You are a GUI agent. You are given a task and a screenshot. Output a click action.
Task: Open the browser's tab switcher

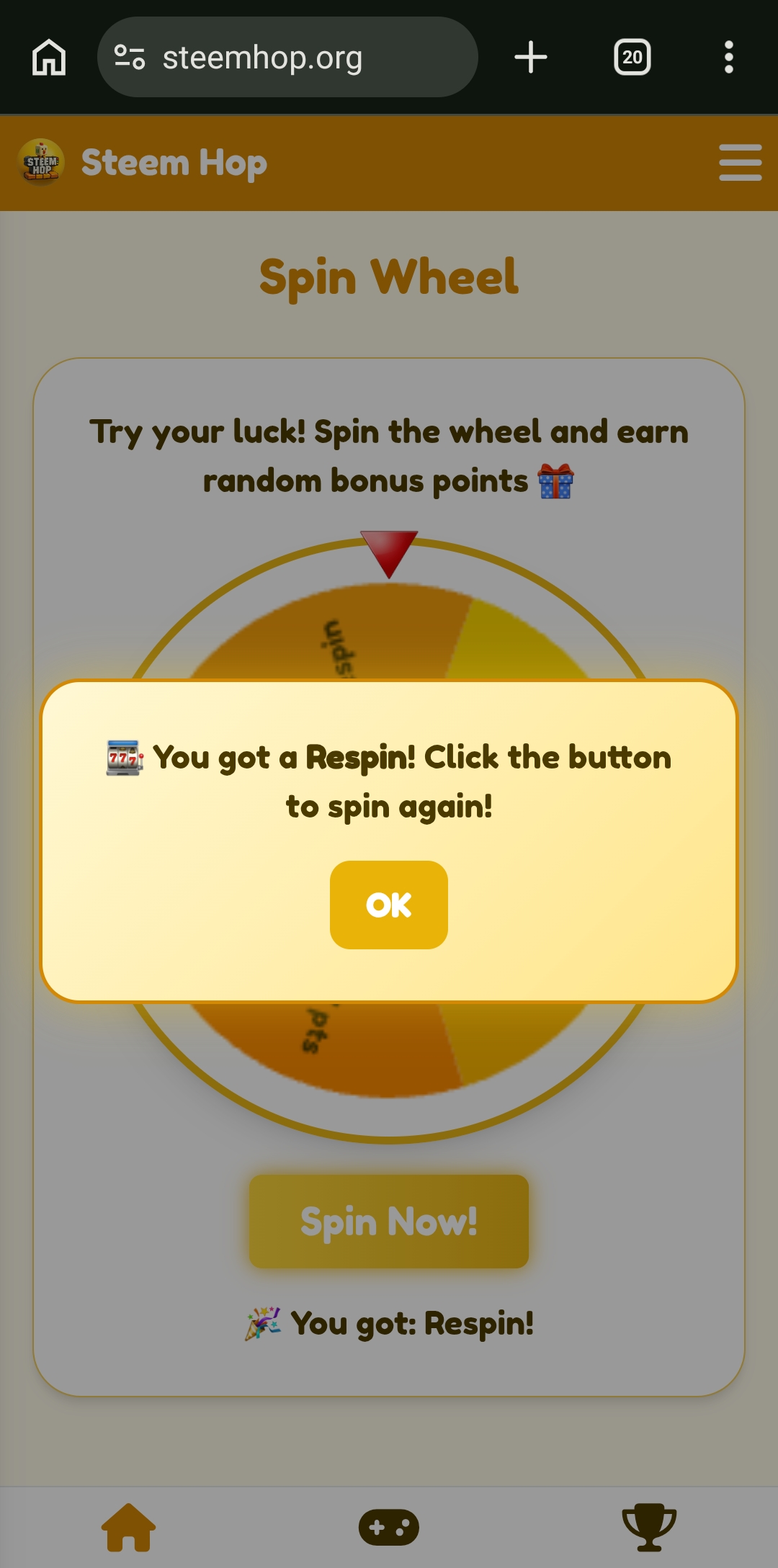(x=632, y=57)
